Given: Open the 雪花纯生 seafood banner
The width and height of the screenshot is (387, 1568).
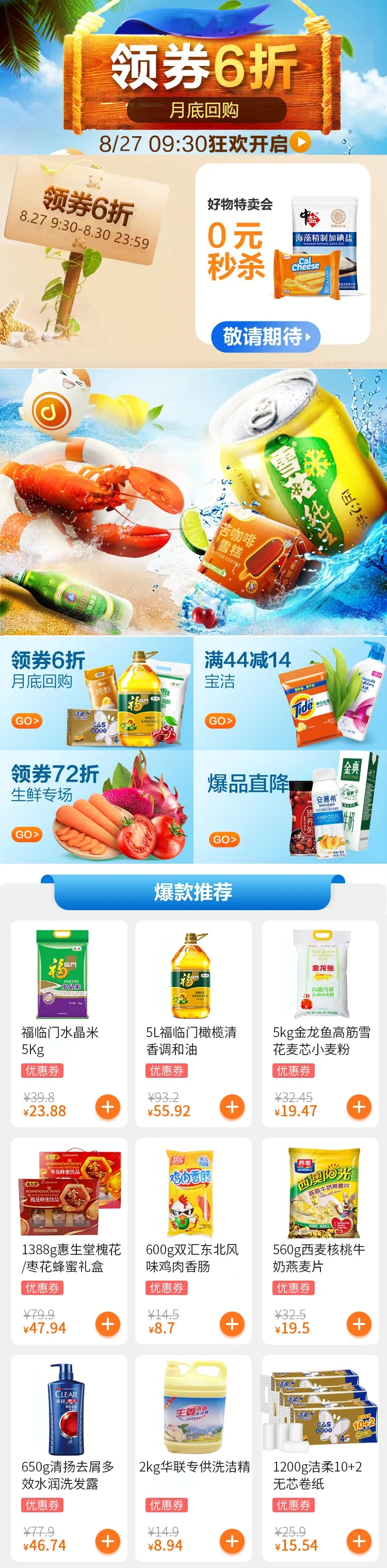Looking at the screenshot, I should pos(193,502).
